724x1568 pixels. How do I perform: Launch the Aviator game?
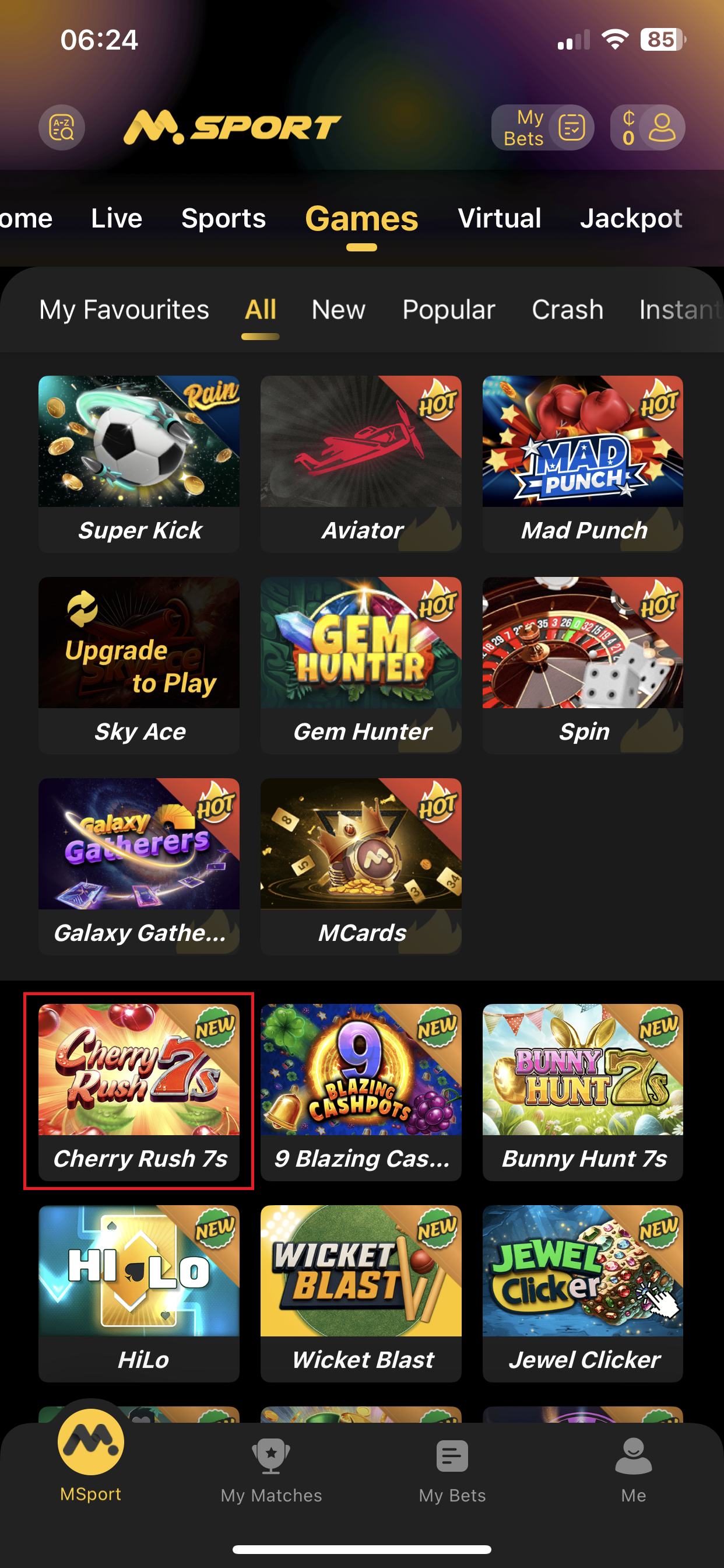361,463
